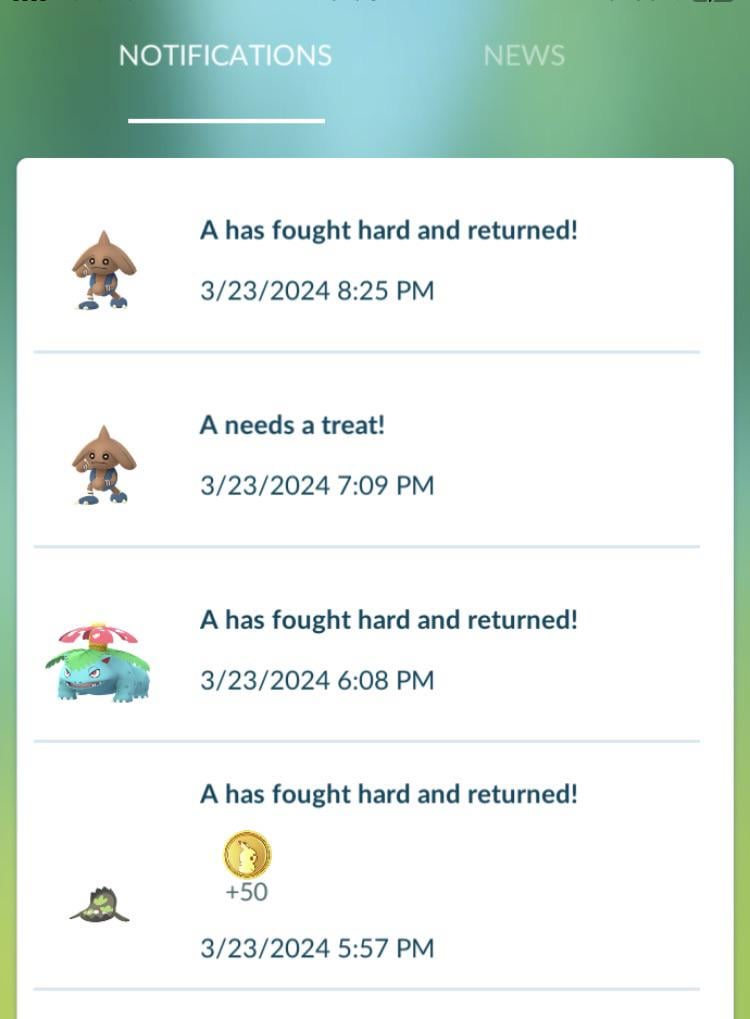Click the underline indicator beneath NOTIFICATIONS
This screenshot has width=750, height=1019.
(225, 120)
